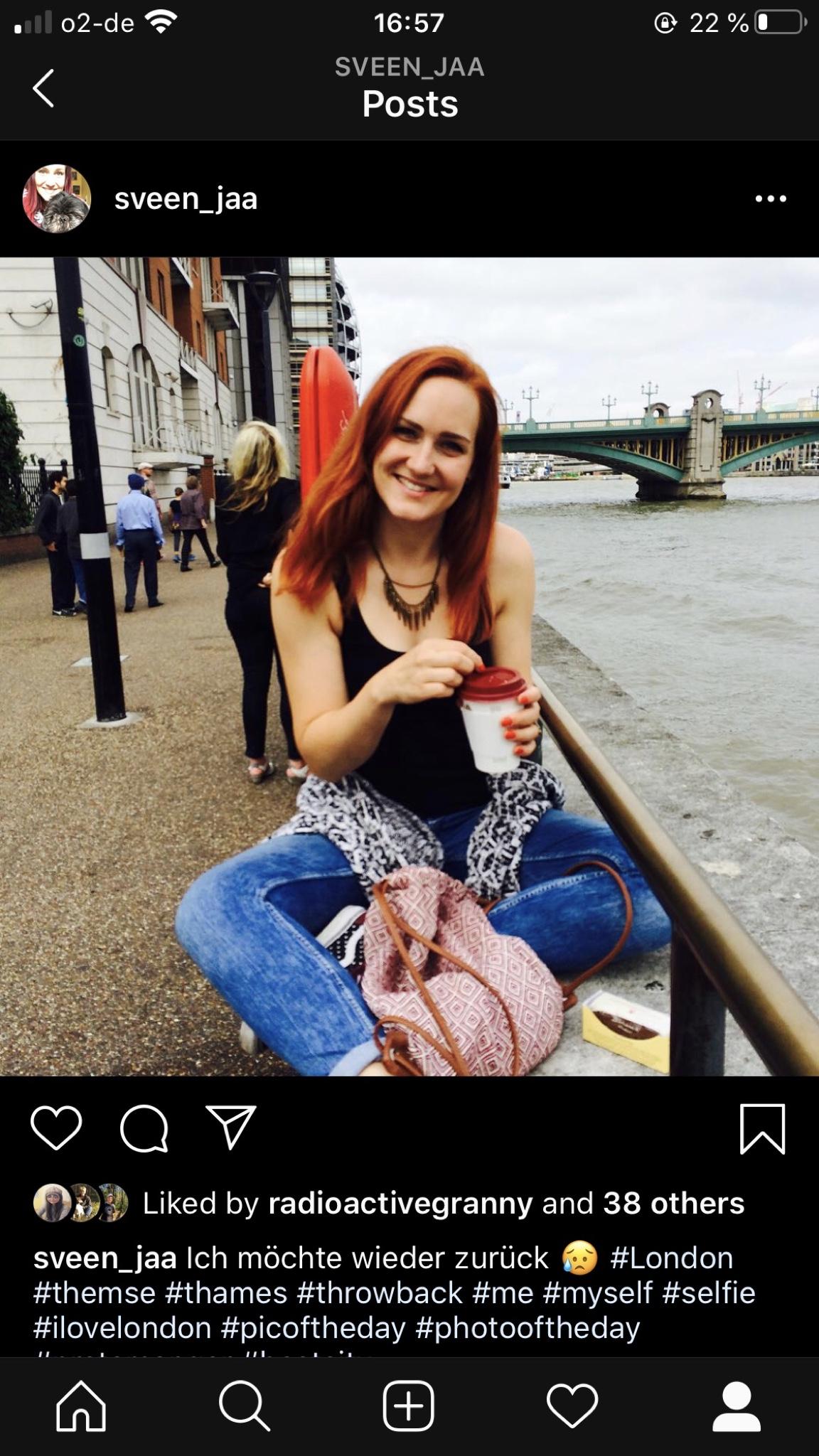Open the Activity heart tab
Viewport: 819px width, 1456px height.
572,1406
